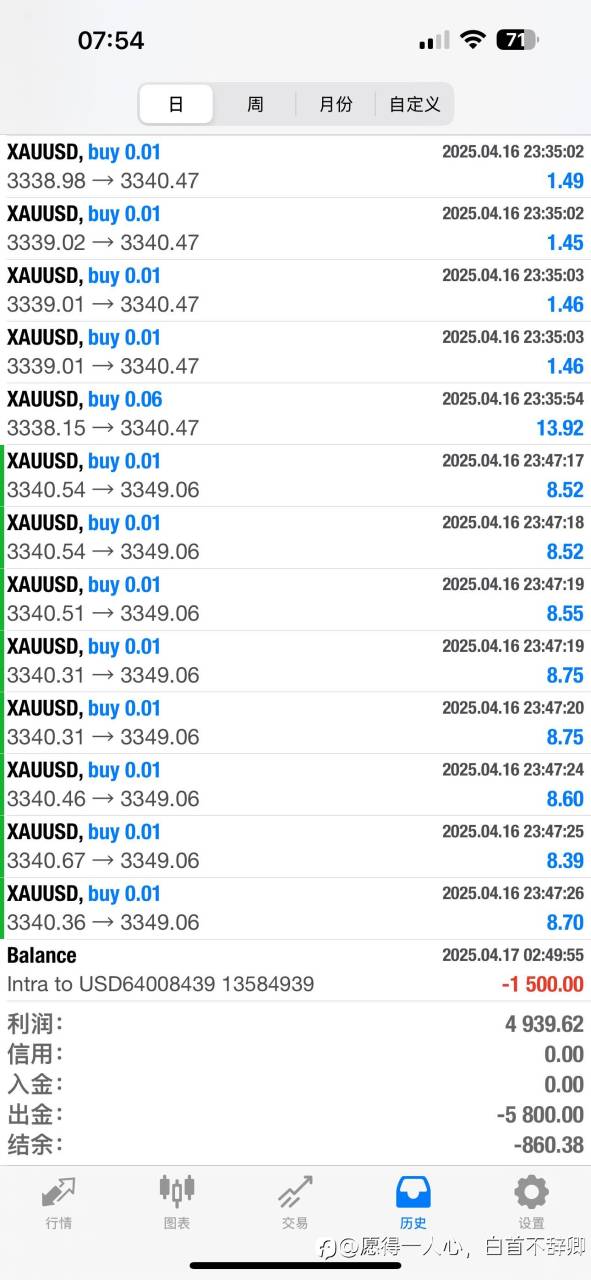Open the trade with profit 8.60
Viewport: 591px width, 1280px height.
pos(295,785)
